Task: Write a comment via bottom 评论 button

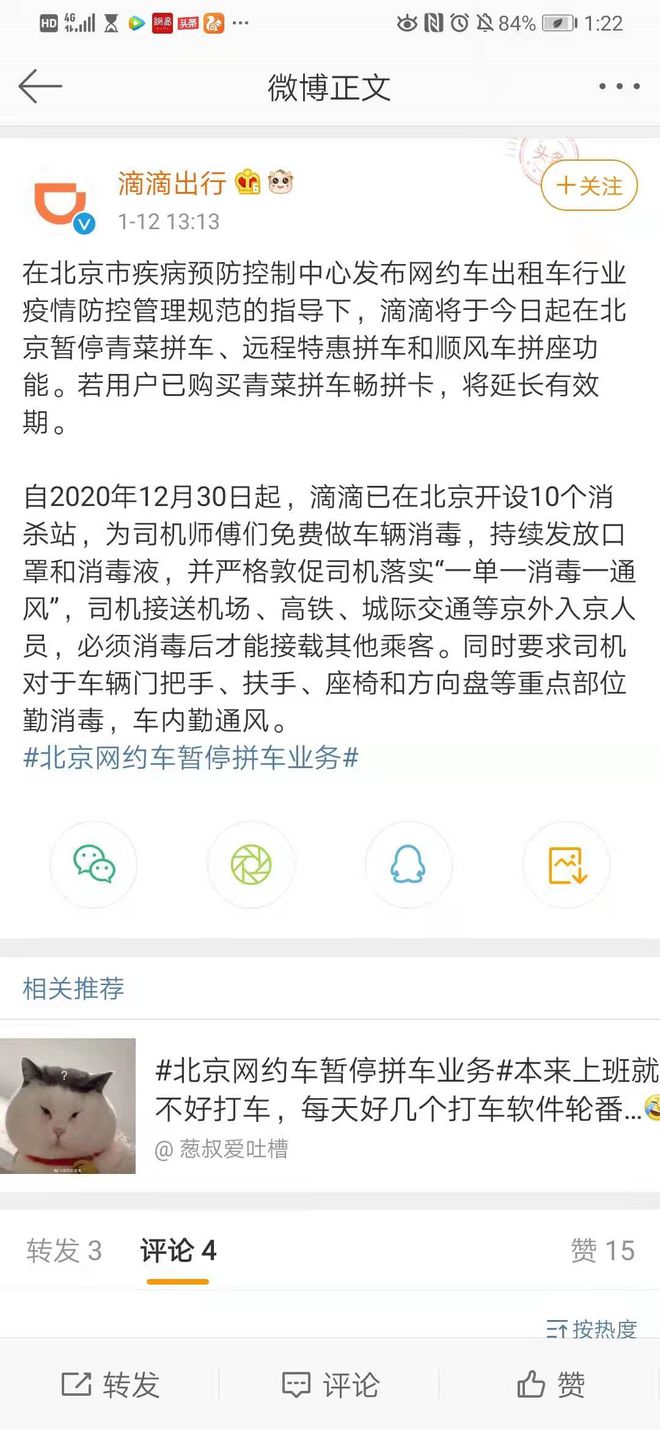Action: 330,1384
